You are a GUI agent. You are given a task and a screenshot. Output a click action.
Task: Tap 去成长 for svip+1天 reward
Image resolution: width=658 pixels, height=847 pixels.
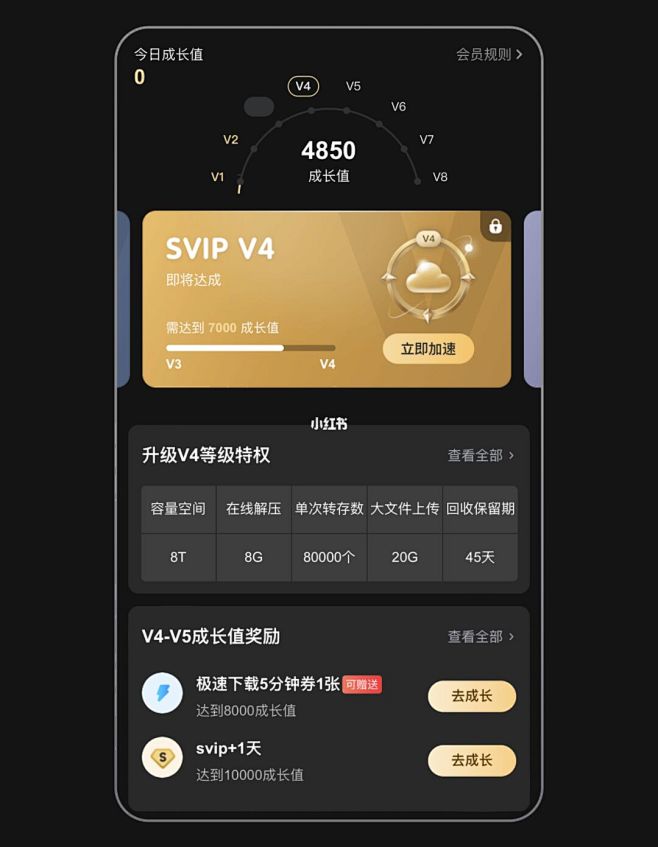471,760
